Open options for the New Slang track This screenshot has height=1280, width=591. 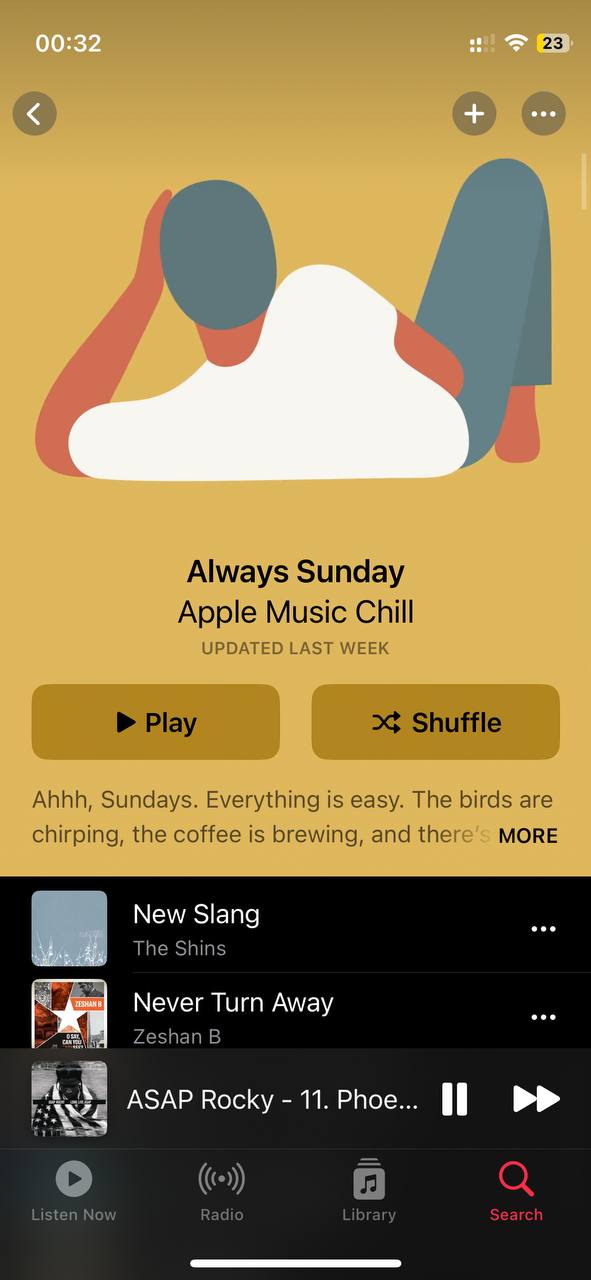543,929
